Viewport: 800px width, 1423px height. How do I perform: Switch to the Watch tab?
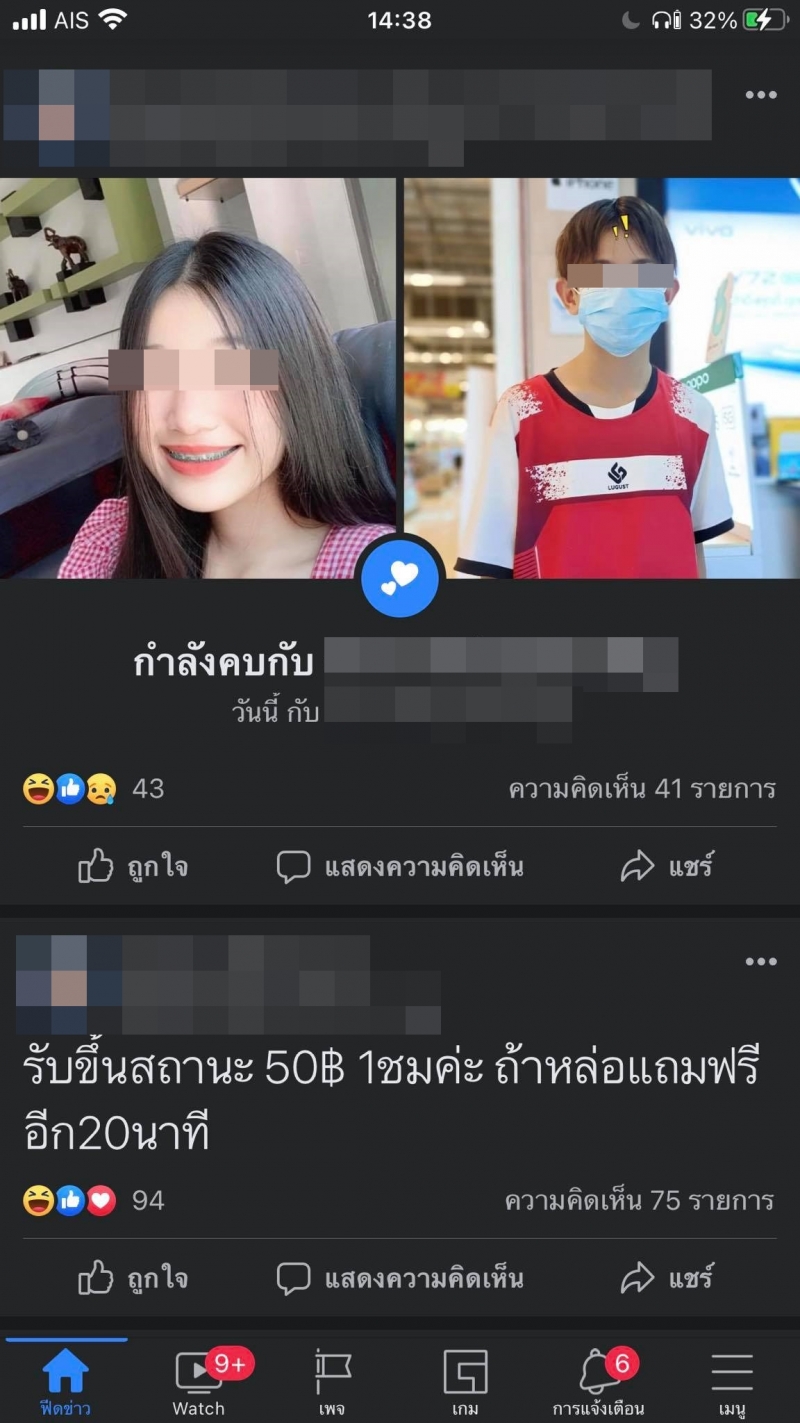[x=199, y=1382]
